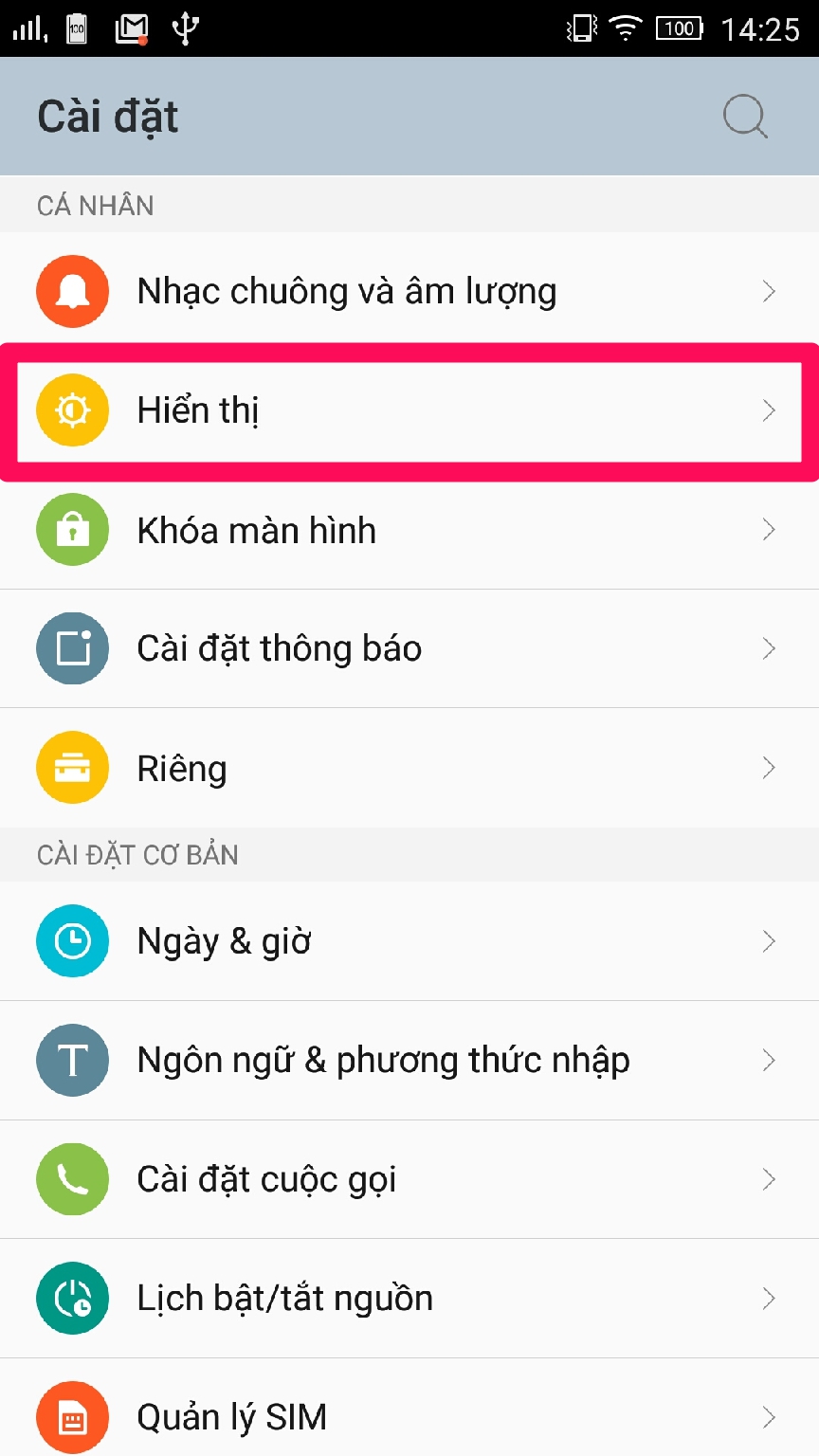Select the yellow brightness icon for Hiển thị
This screenshot has width=819, height=1456.
tap(72, 410)
